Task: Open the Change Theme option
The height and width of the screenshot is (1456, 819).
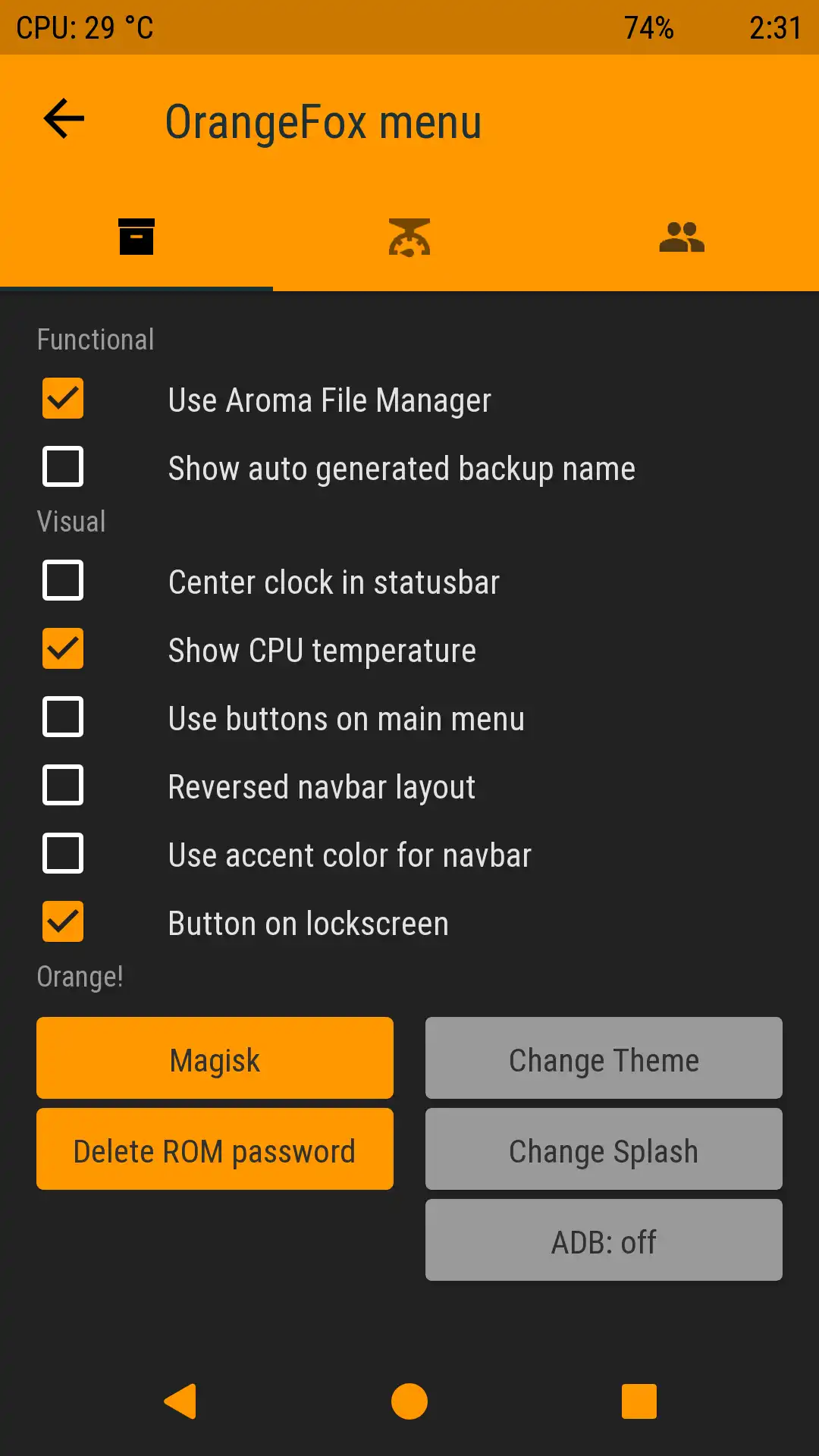Action: 604,1058
